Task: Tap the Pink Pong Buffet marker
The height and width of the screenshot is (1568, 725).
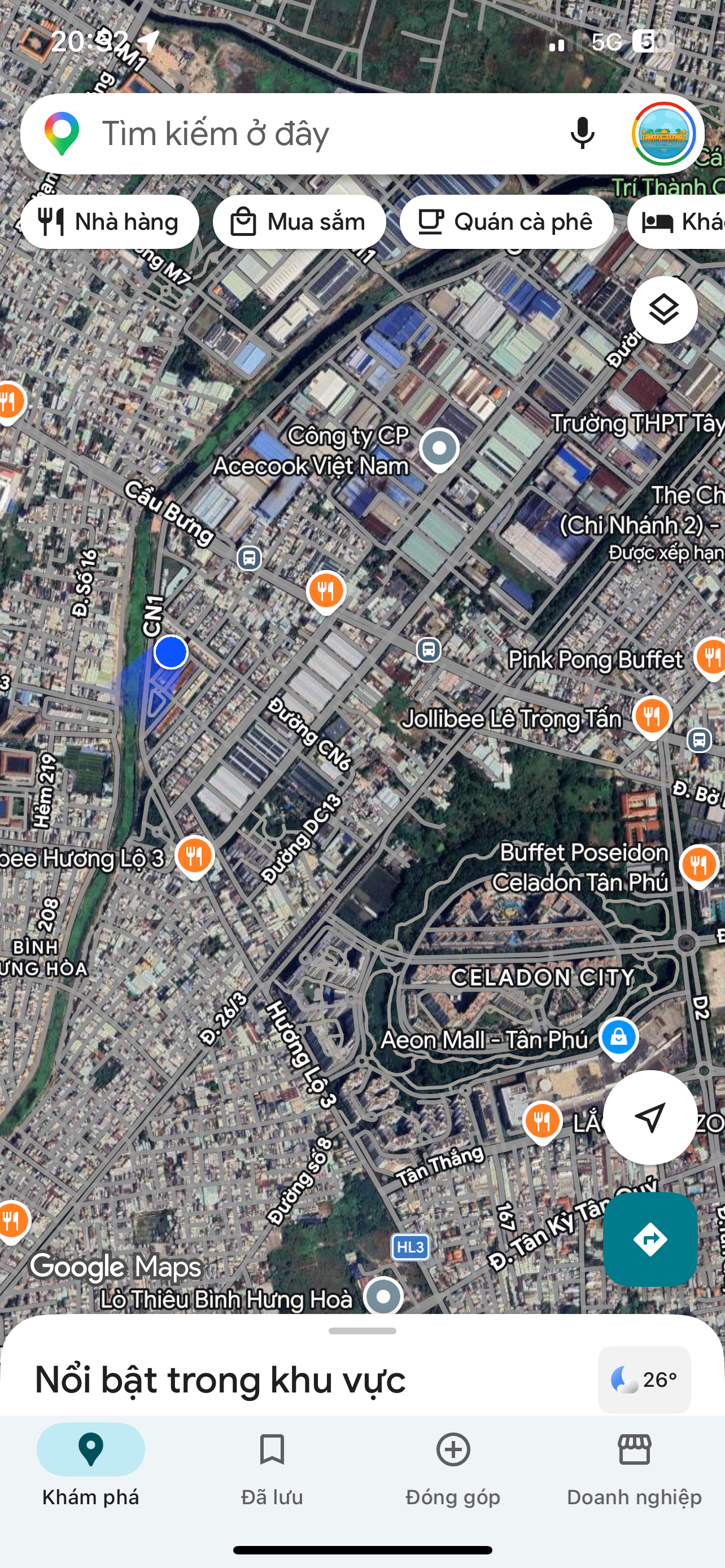Action: [710, 657]
